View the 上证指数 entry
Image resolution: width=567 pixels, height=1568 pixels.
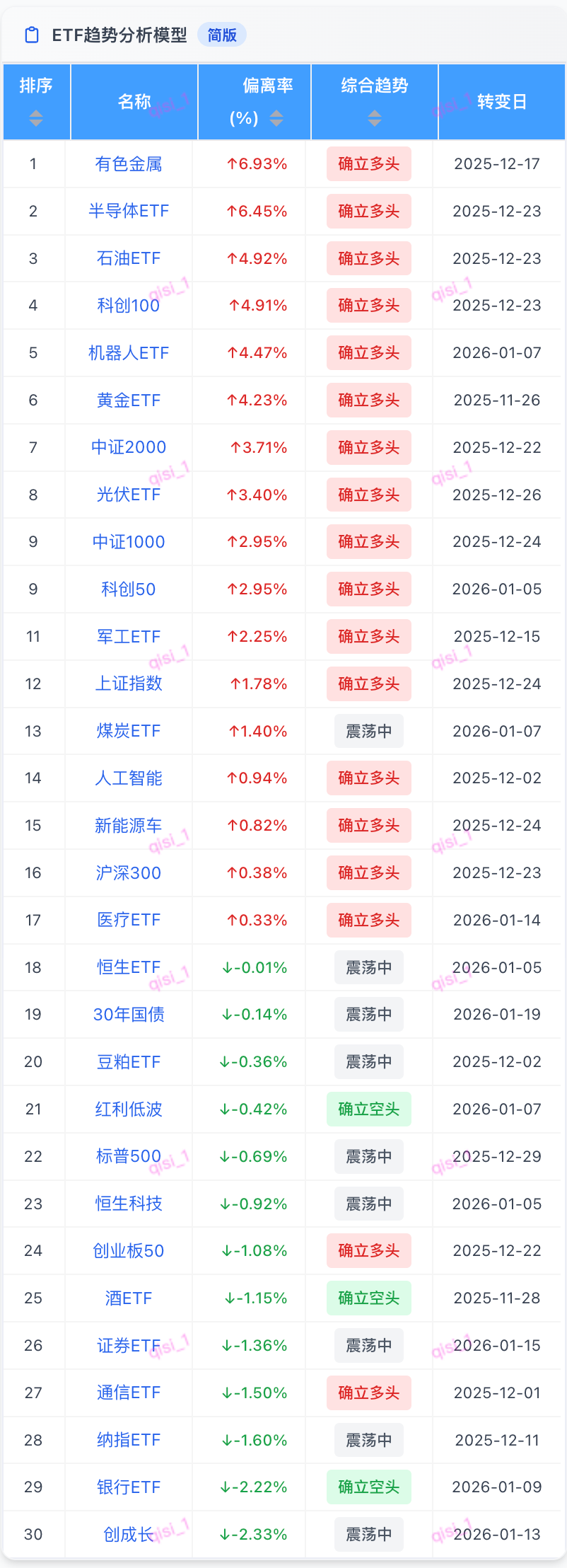[x=129, y=684]
